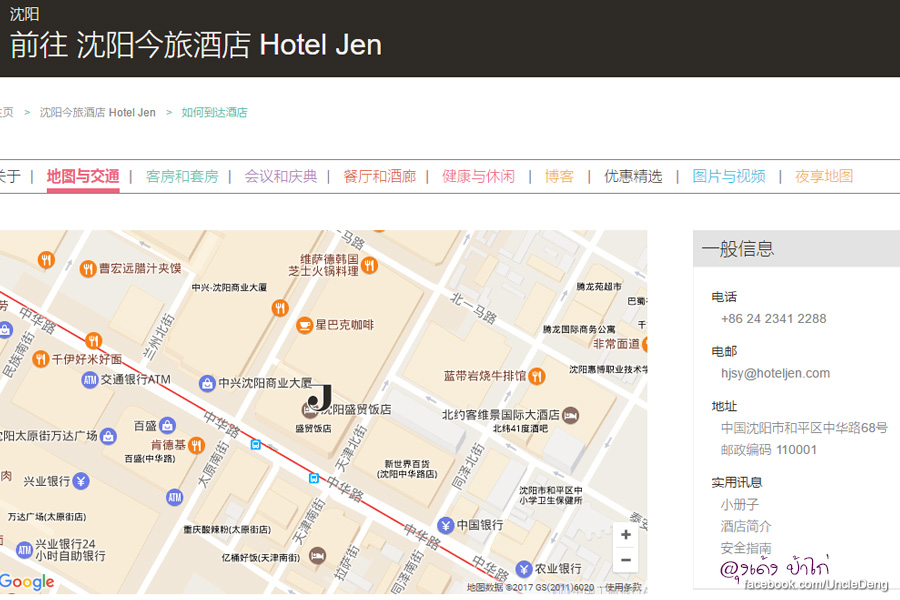Open the 客房和套房 tab
Image resolution: width=900 pixels, height=600 pixels.
[x=182, y=176]
